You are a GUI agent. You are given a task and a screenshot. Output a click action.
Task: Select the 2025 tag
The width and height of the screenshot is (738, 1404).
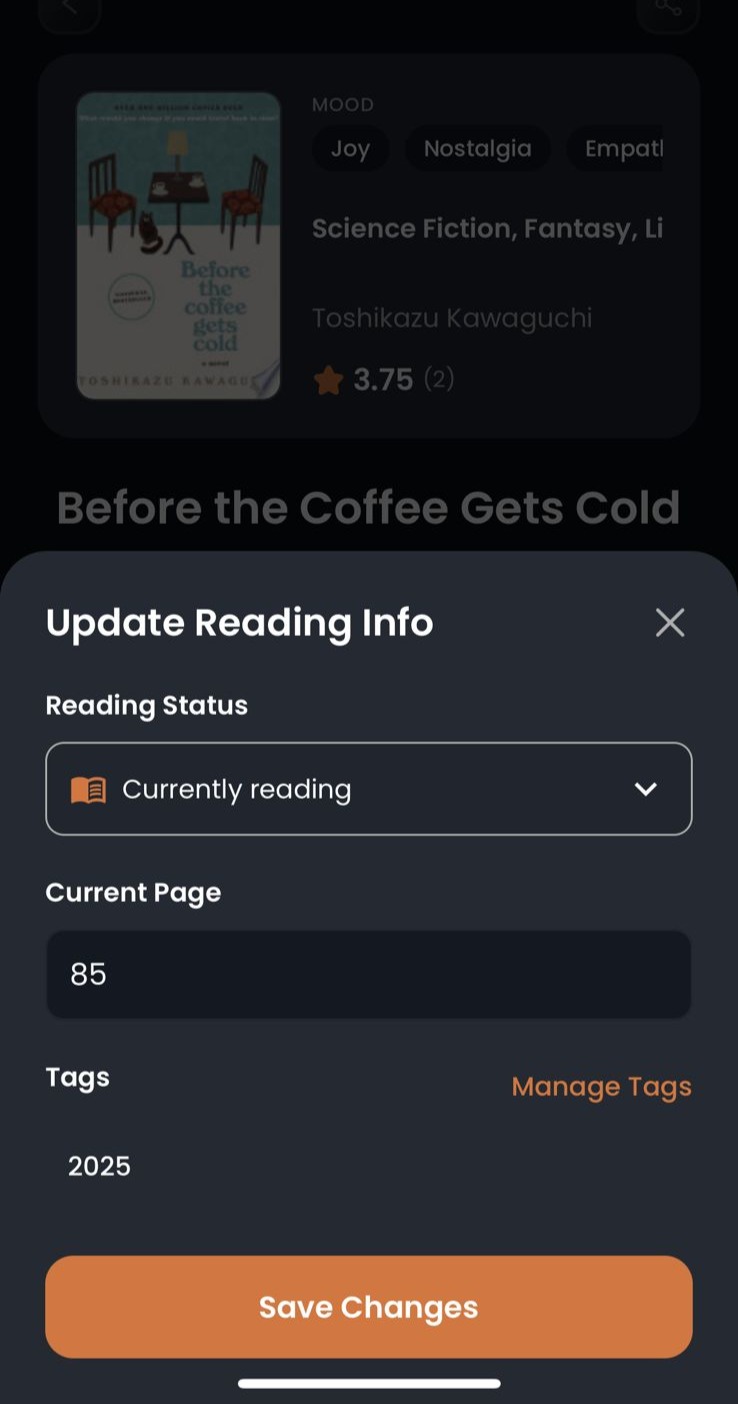(99, 1166)
